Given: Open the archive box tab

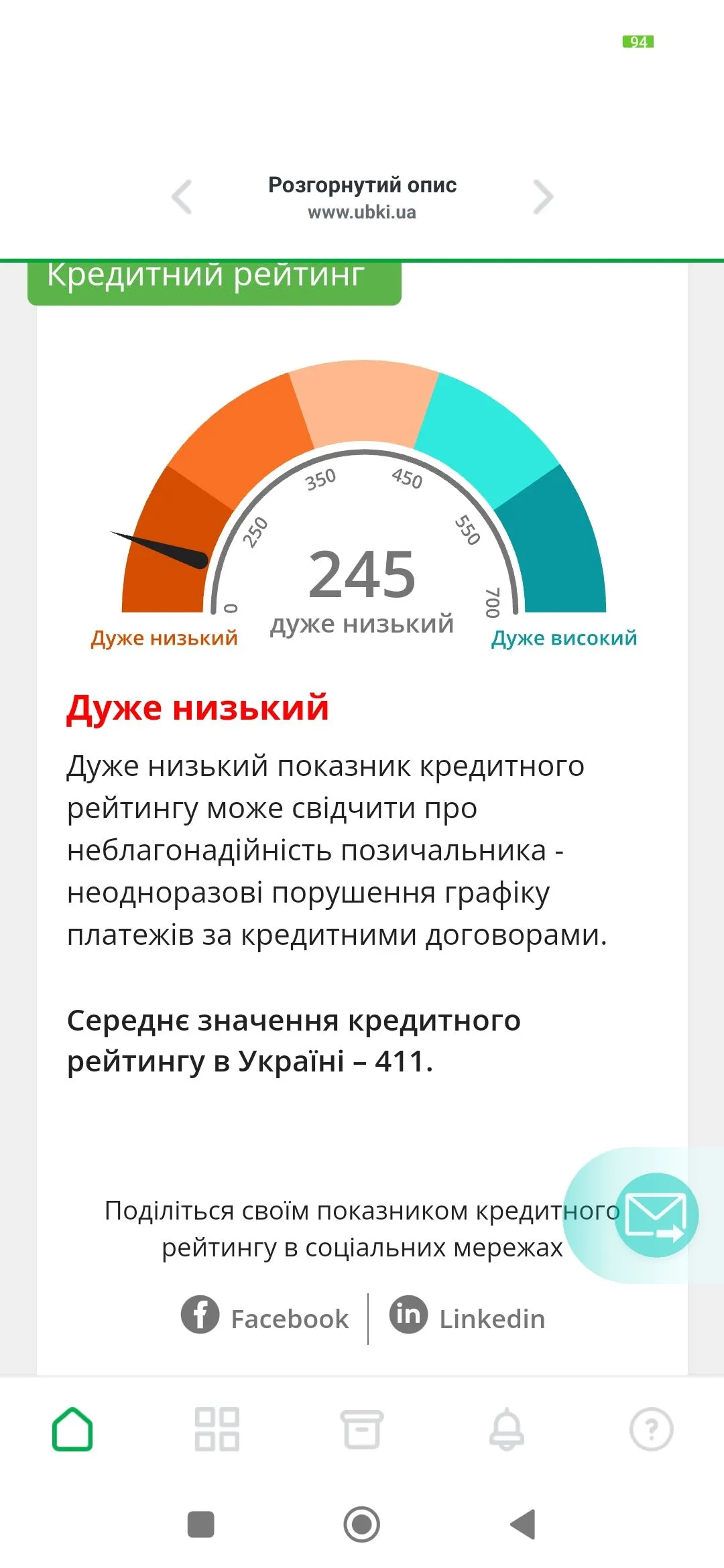Looking at the screenshot, I should 362,1429.
